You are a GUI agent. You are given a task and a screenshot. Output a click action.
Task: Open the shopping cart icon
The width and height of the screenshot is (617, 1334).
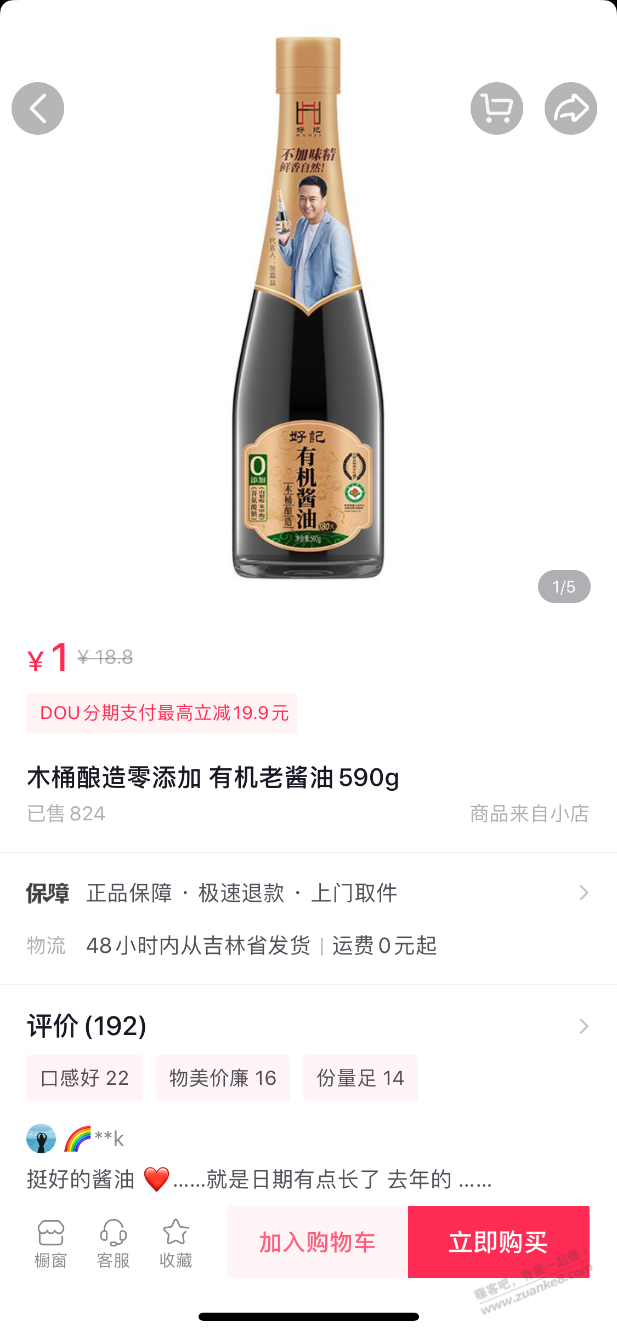coord(497,108)
